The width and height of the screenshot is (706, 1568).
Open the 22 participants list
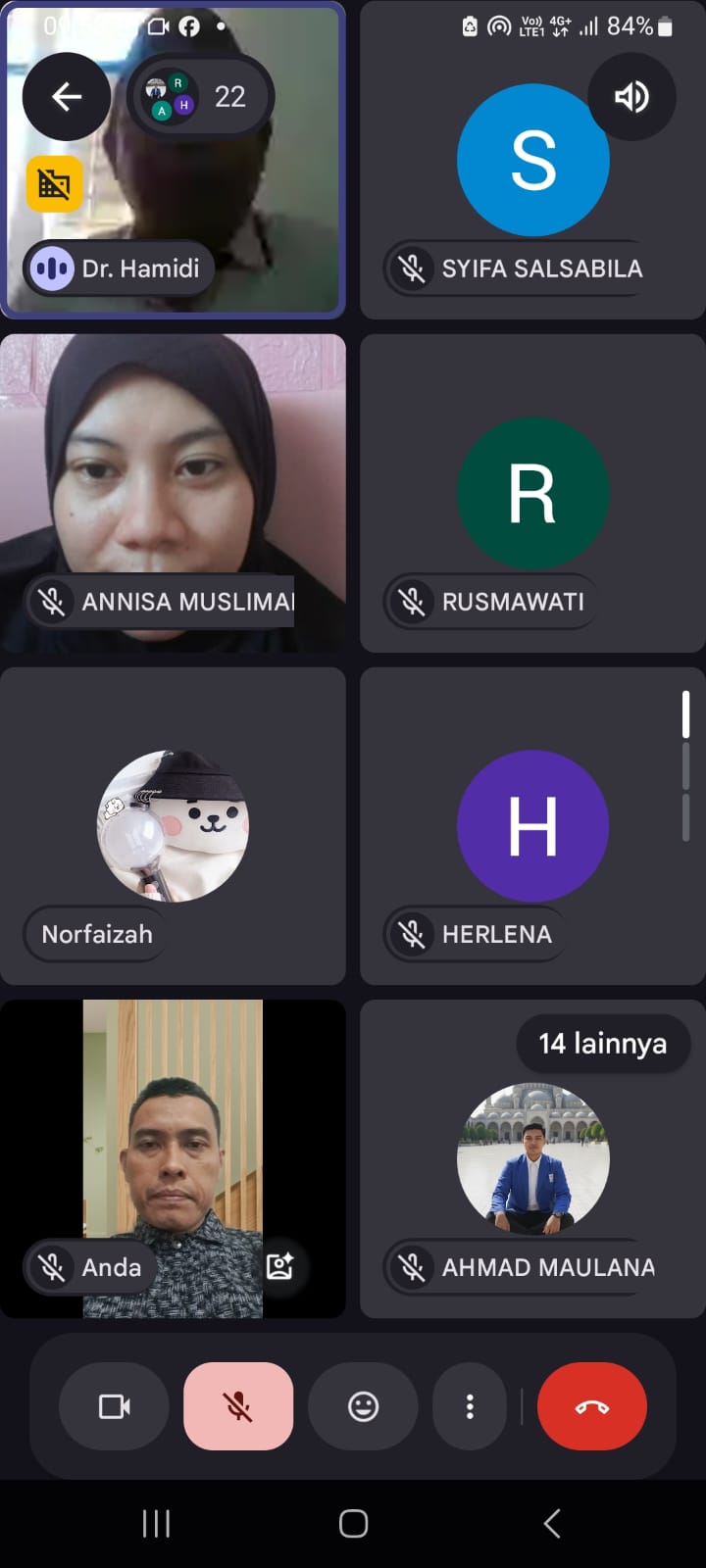point(202,96)
